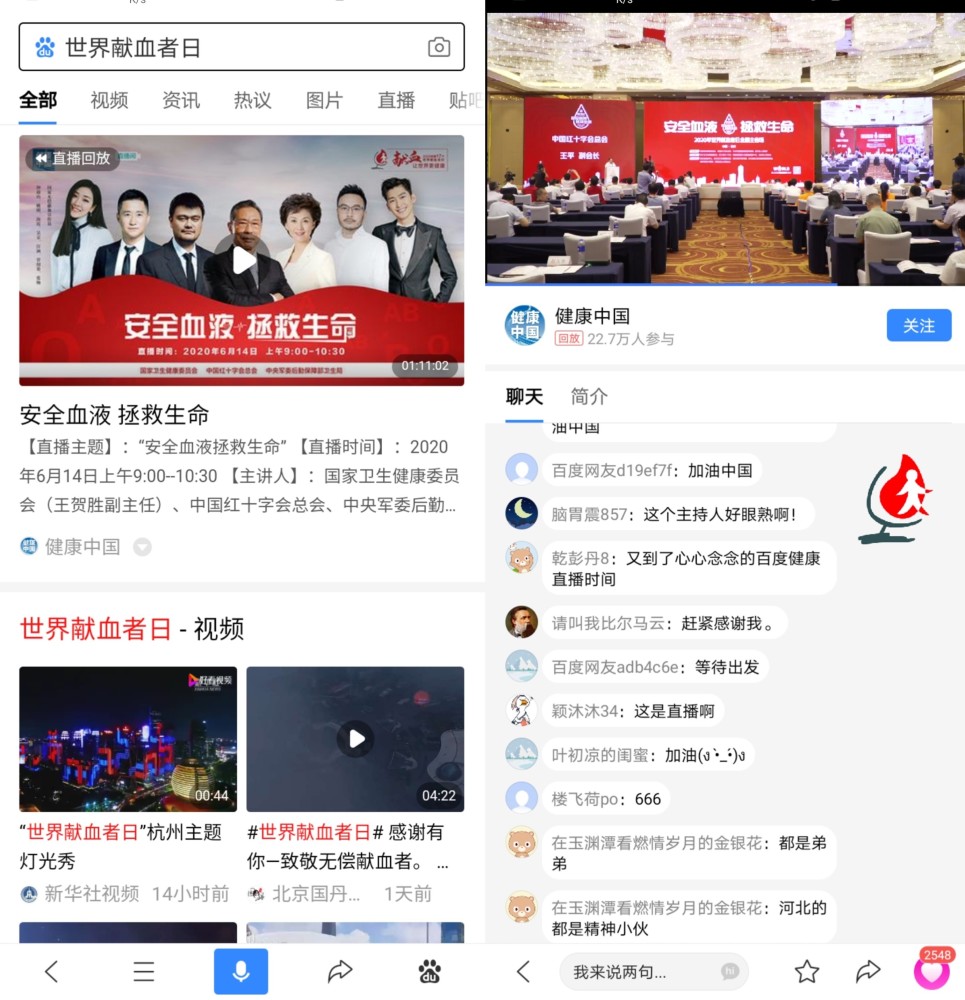Switch to the 图片 tab
This screenshot has width=965, height=1000.
pyautogui.click(x=324, y=100)
